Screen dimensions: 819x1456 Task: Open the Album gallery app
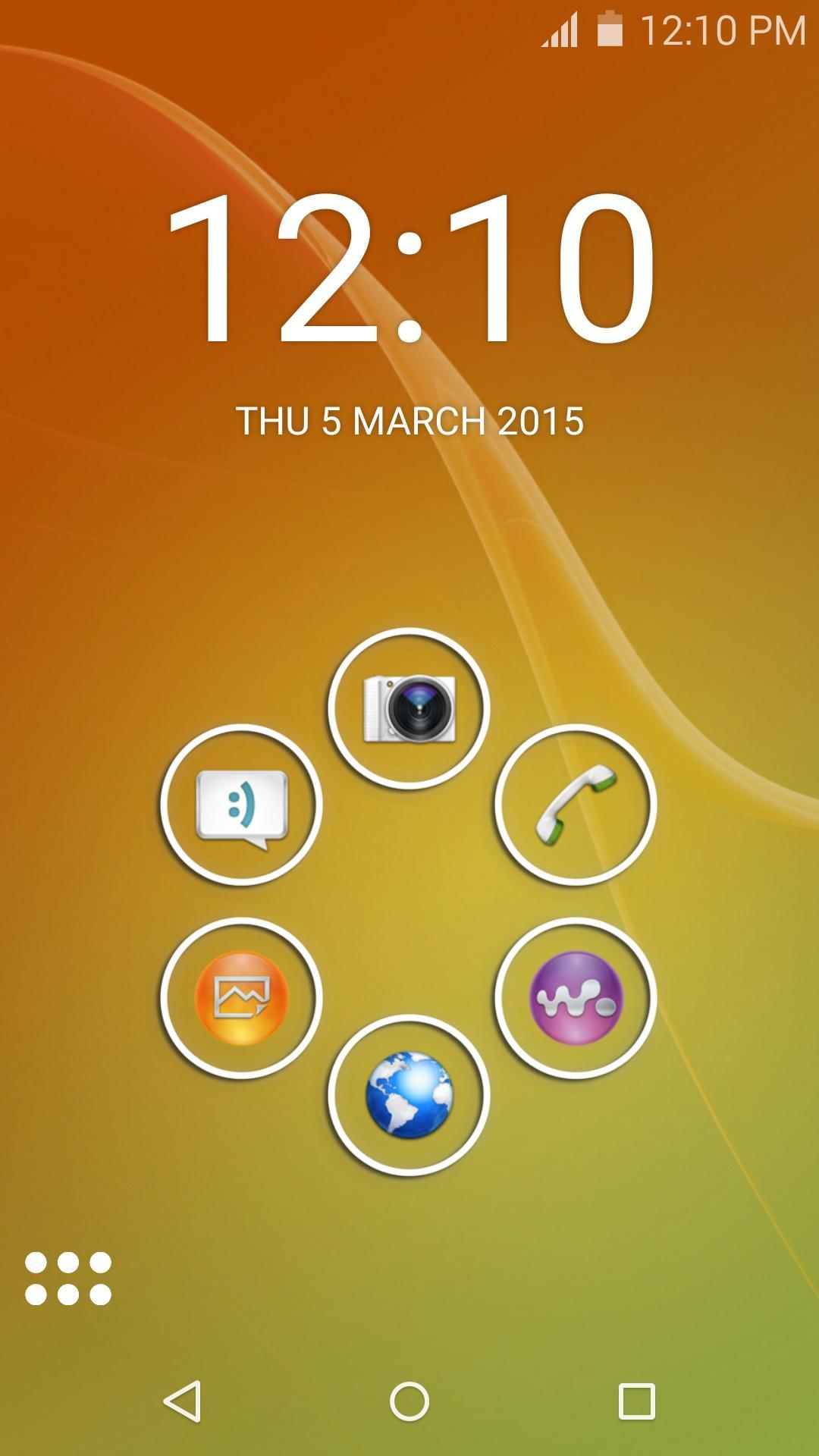pos(241,998)
